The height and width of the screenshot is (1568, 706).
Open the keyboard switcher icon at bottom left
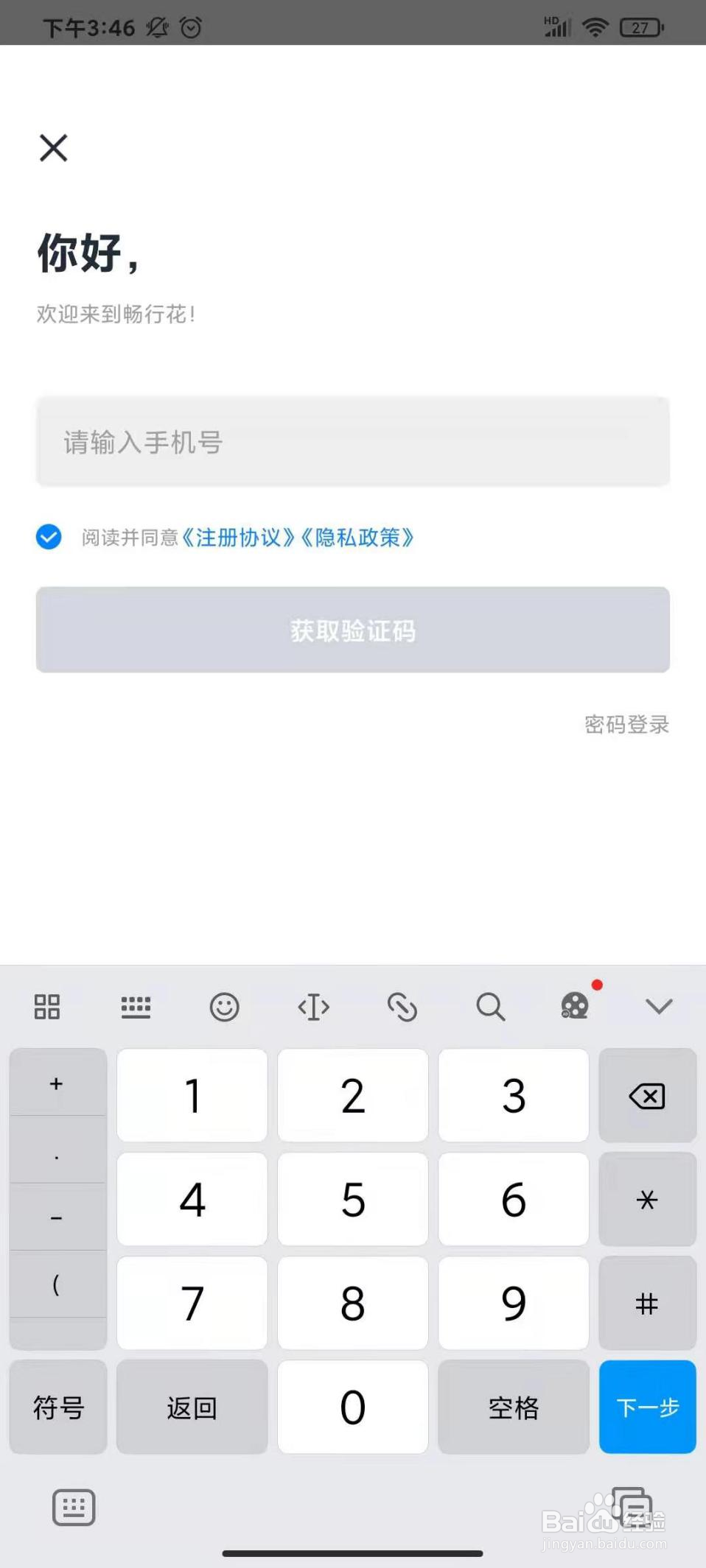[x=72, y=1507]
